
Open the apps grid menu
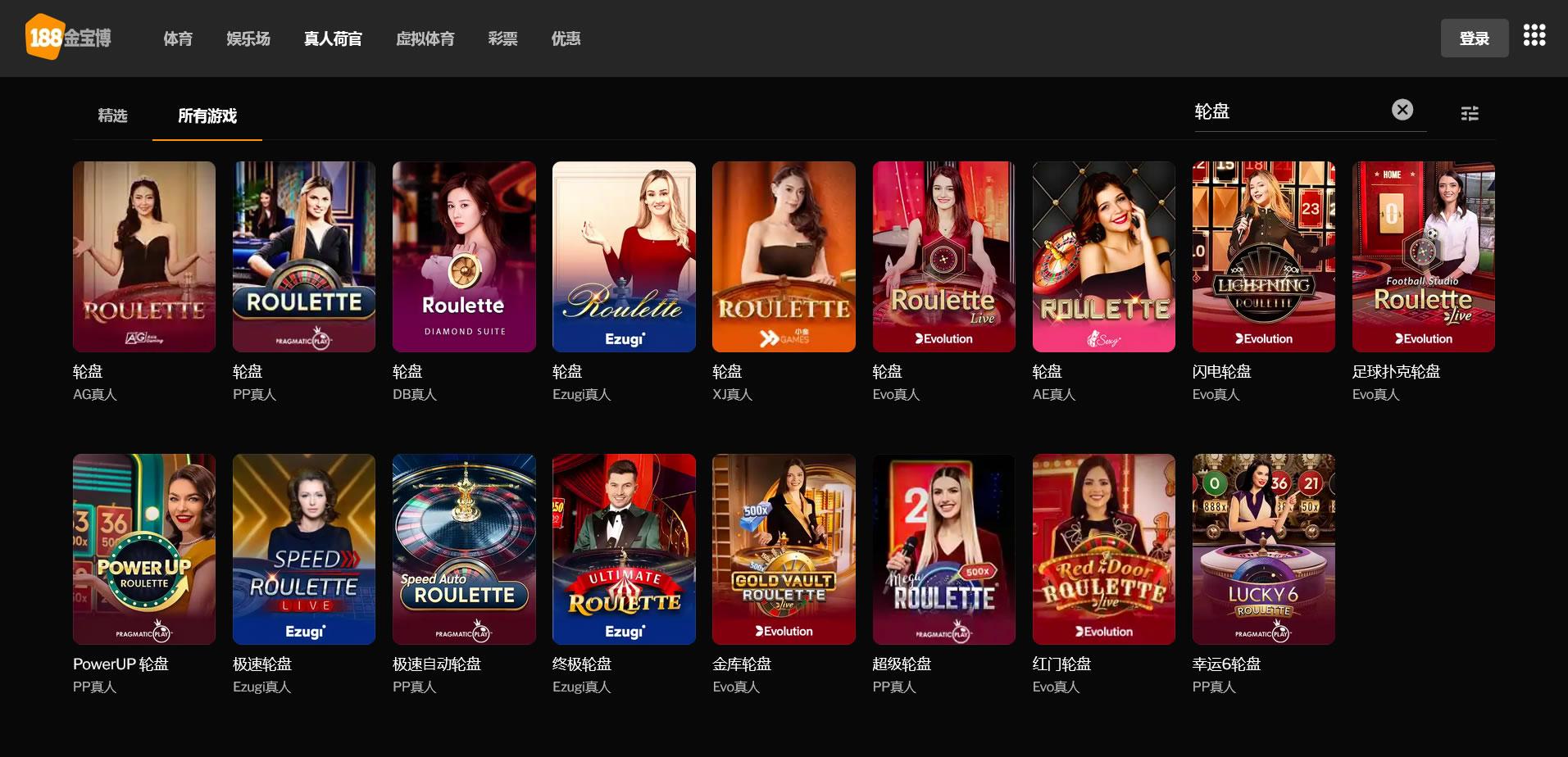click(x=1534, y=36)
